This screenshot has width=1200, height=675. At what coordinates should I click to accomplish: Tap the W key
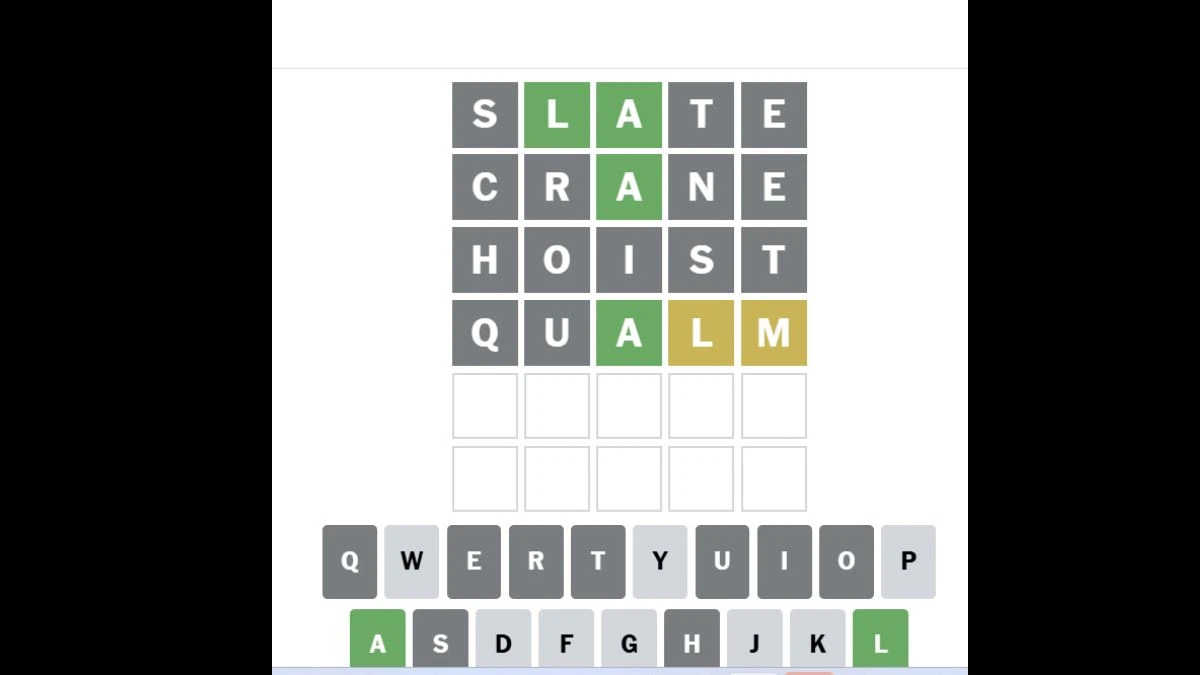(411, 561)
